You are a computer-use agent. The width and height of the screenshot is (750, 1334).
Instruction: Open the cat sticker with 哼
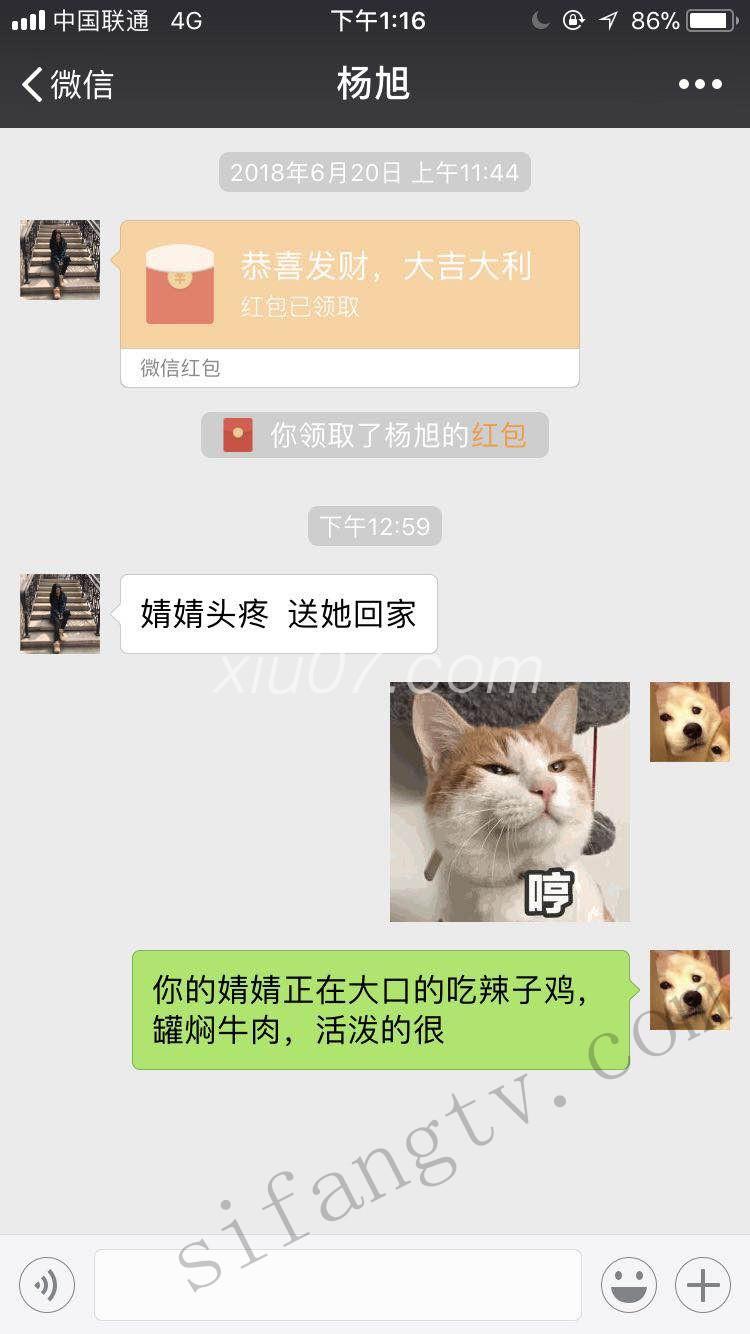[510, 802]
